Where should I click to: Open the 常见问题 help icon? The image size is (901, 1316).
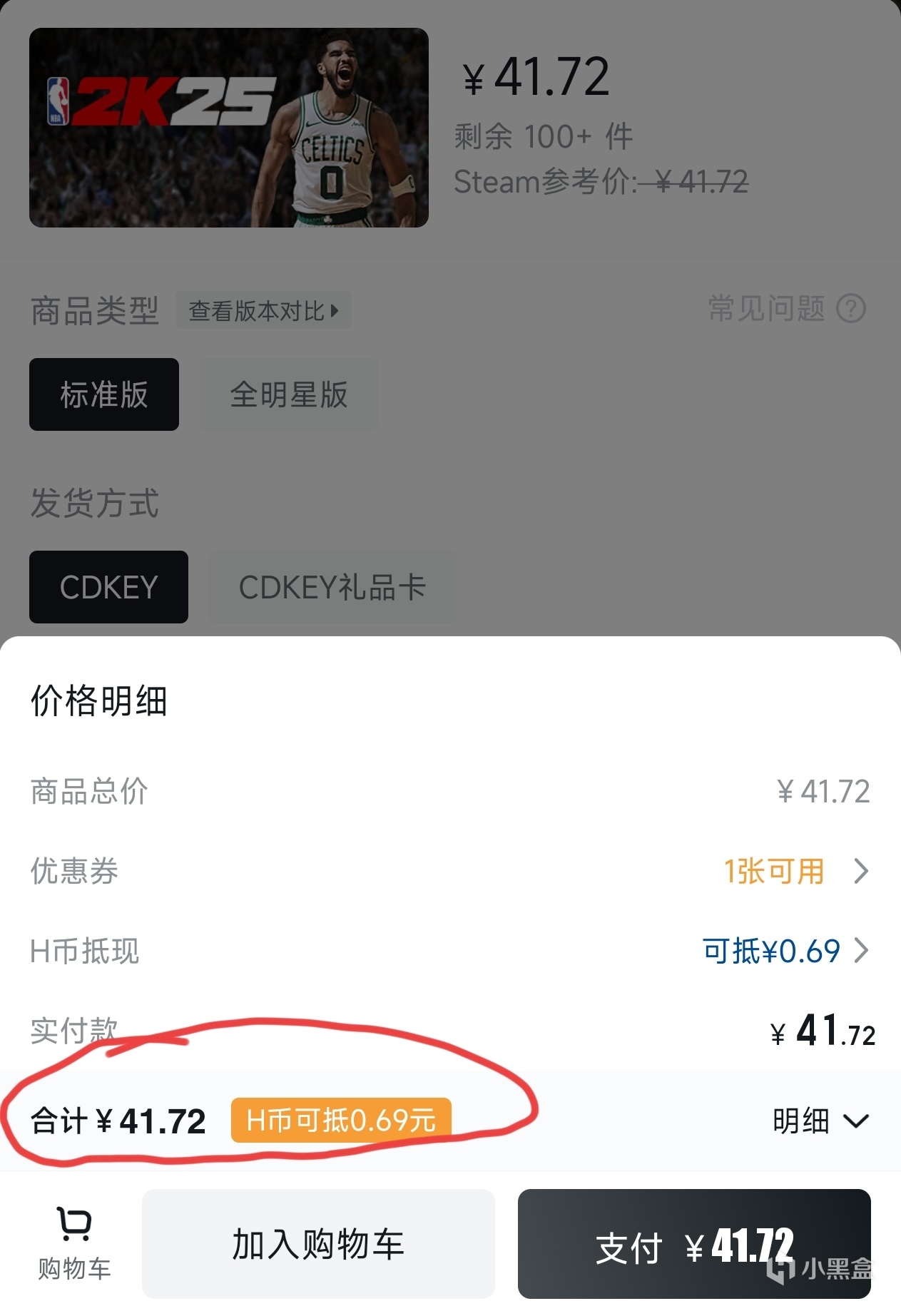(x=851, y=309)
